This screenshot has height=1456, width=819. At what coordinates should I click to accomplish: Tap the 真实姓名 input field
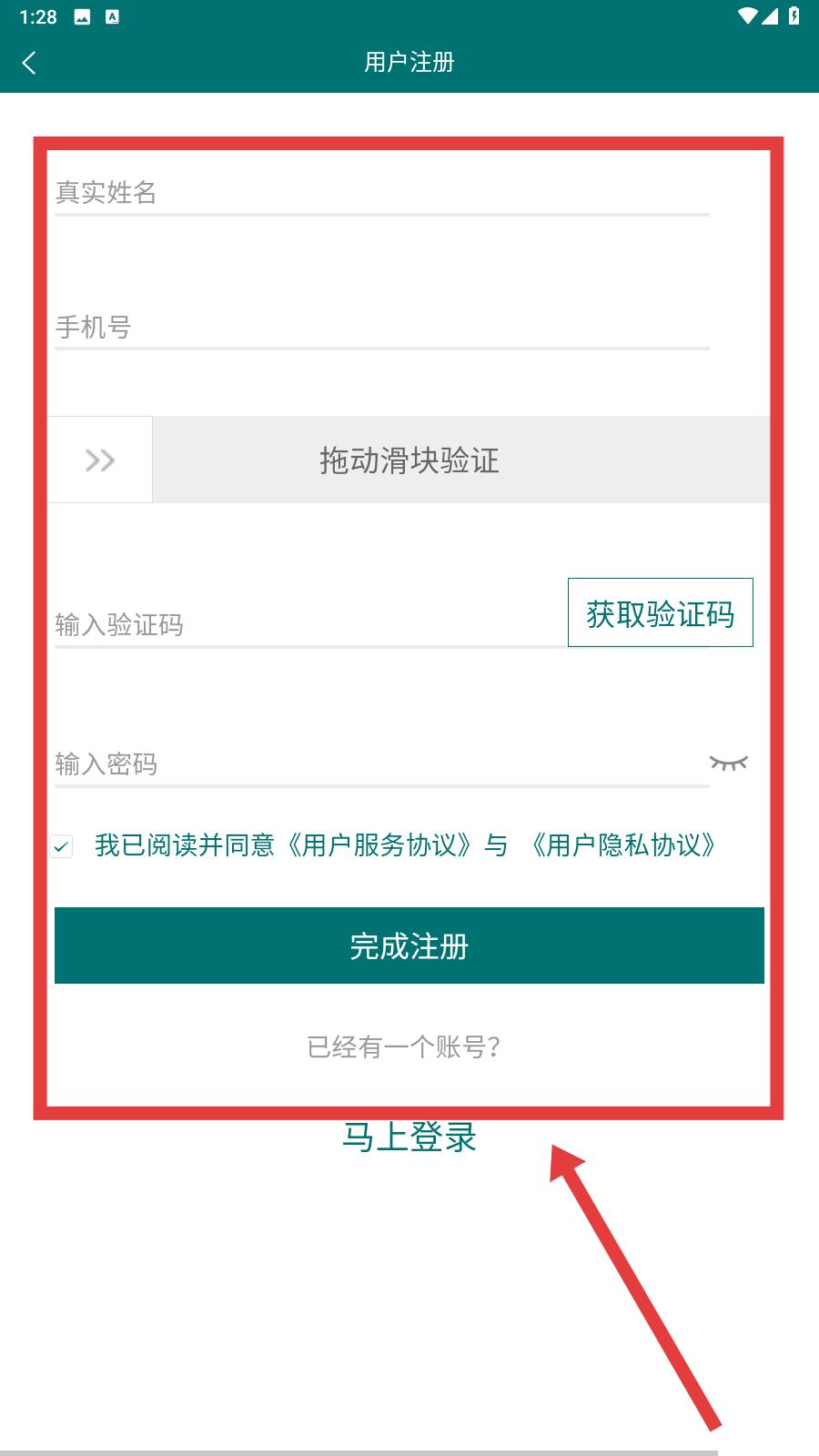[x=382, y=192]
